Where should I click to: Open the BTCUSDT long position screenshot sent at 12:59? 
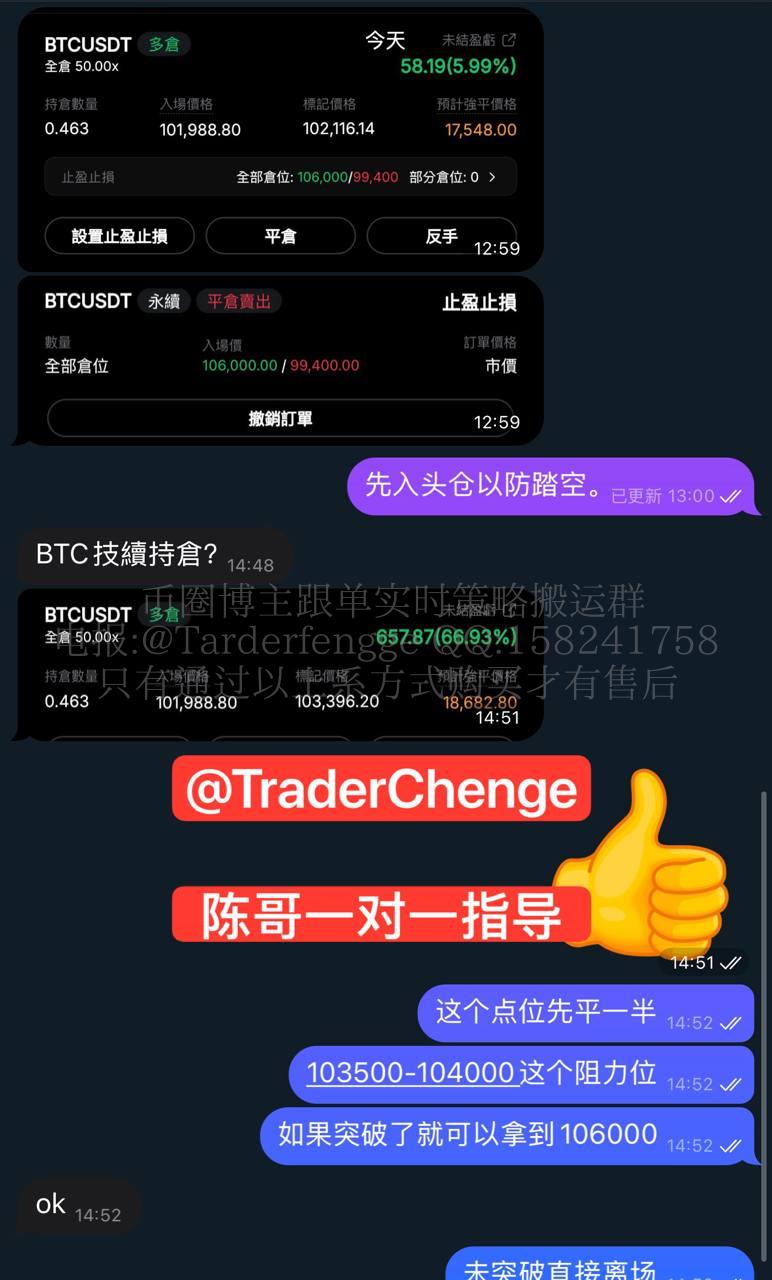point(280,140)
